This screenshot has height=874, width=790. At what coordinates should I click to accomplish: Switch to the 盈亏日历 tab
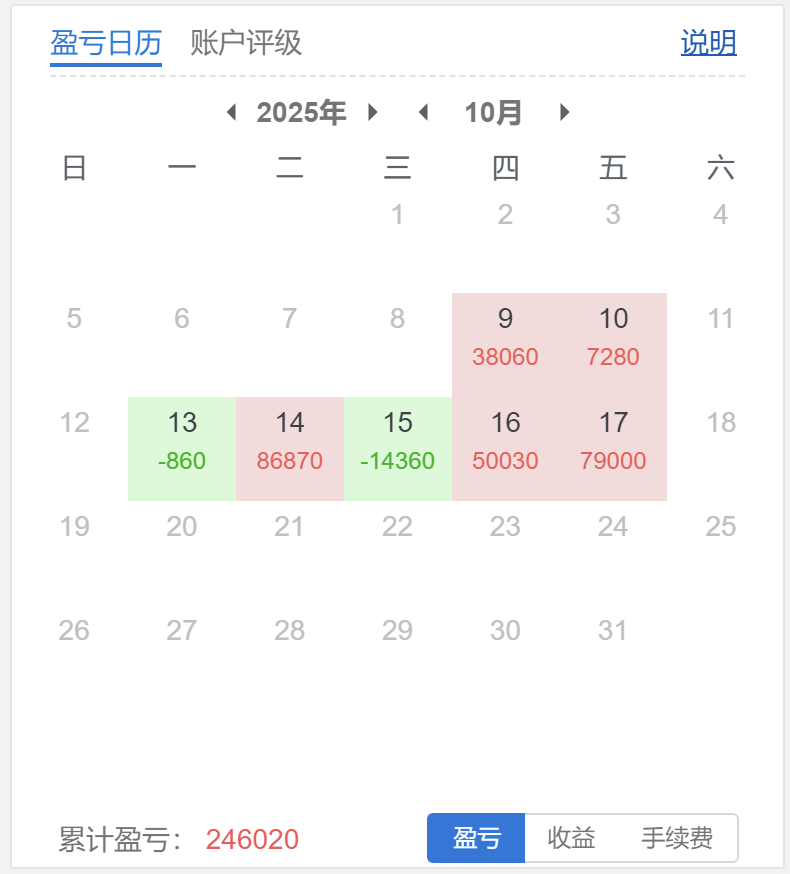(x=105, y=44)
